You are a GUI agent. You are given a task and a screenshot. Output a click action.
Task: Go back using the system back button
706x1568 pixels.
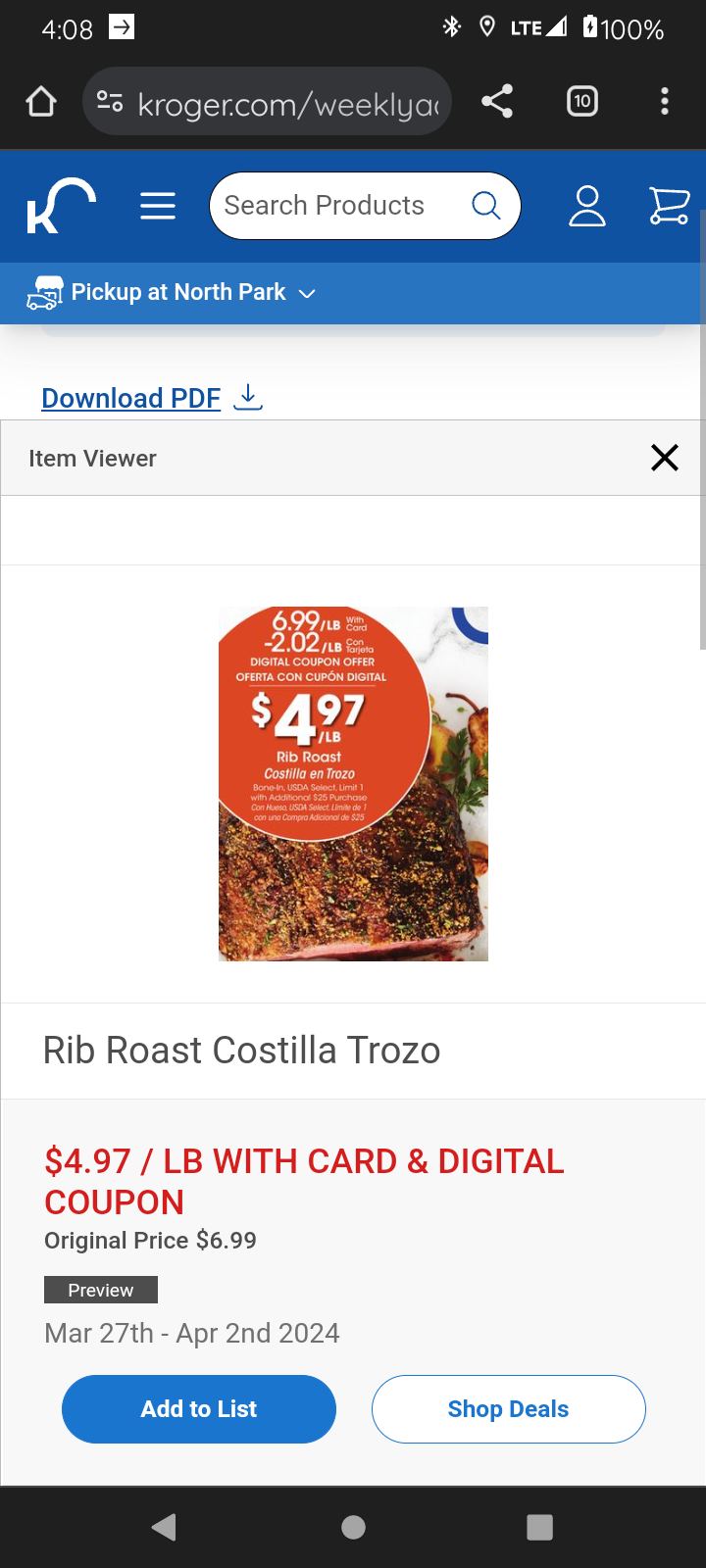point(165,1527)
